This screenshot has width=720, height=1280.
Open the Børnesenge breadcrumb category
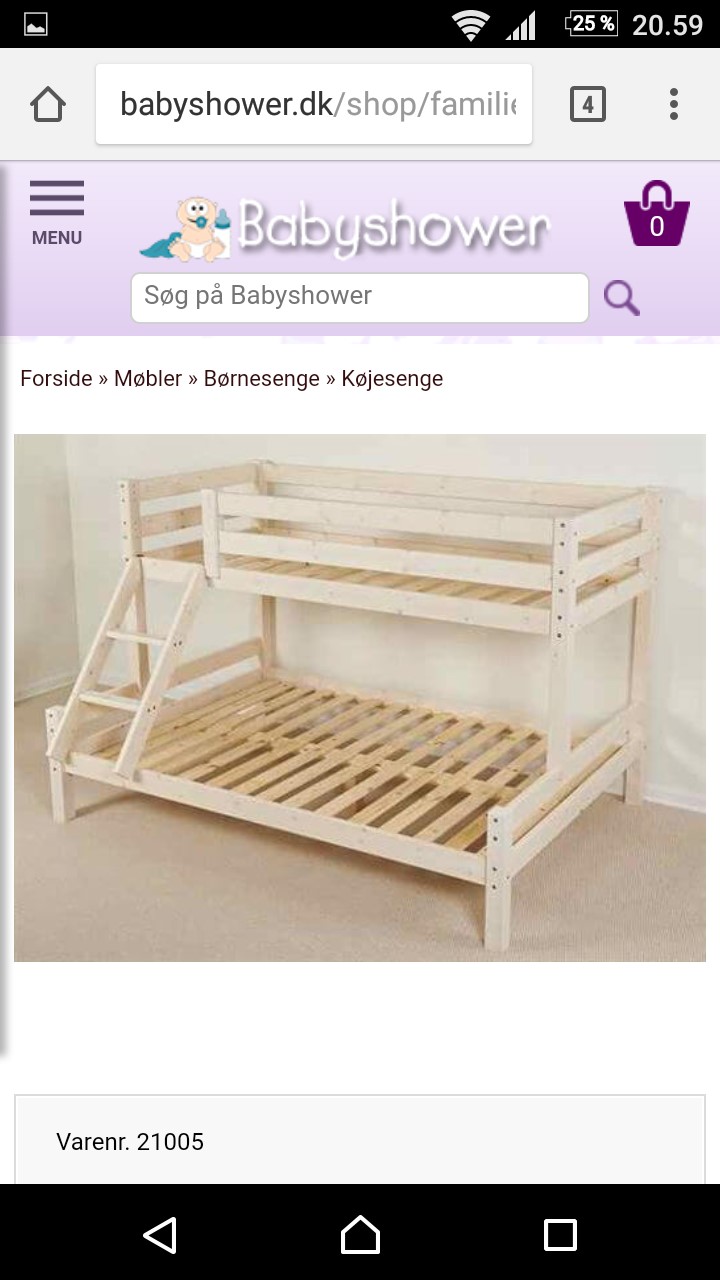[x=261, y=379]
